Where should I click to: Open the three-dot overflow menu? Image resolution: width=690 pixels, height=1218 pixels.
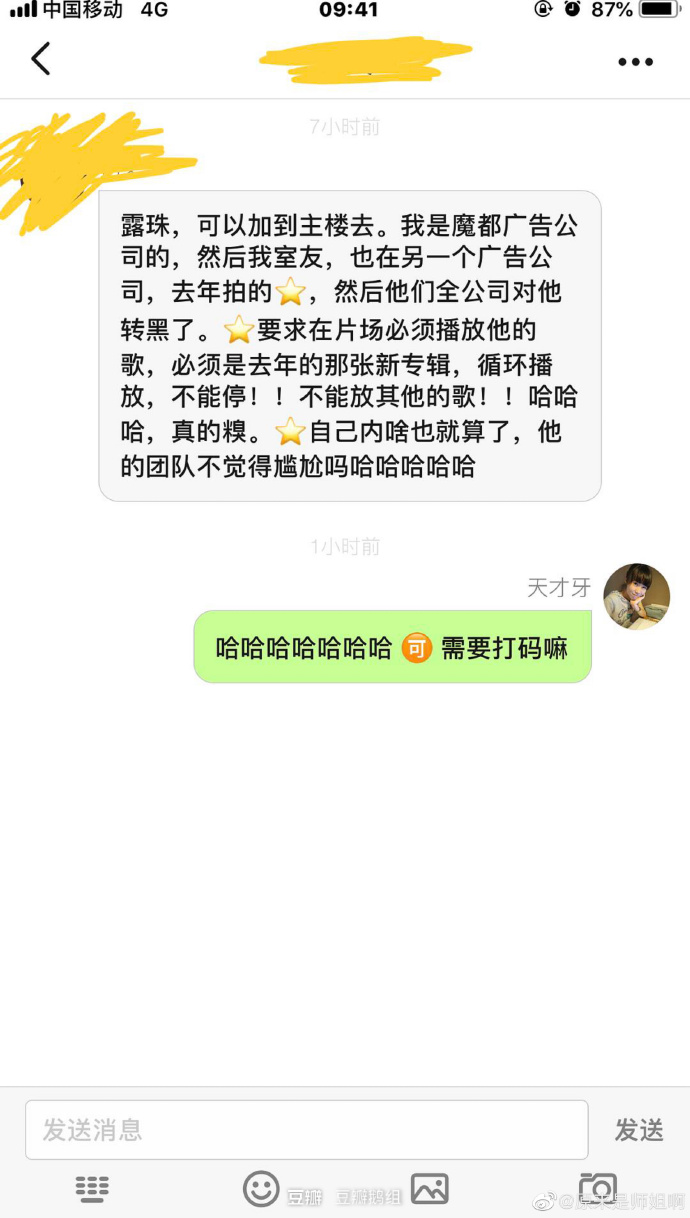point(635,62)
